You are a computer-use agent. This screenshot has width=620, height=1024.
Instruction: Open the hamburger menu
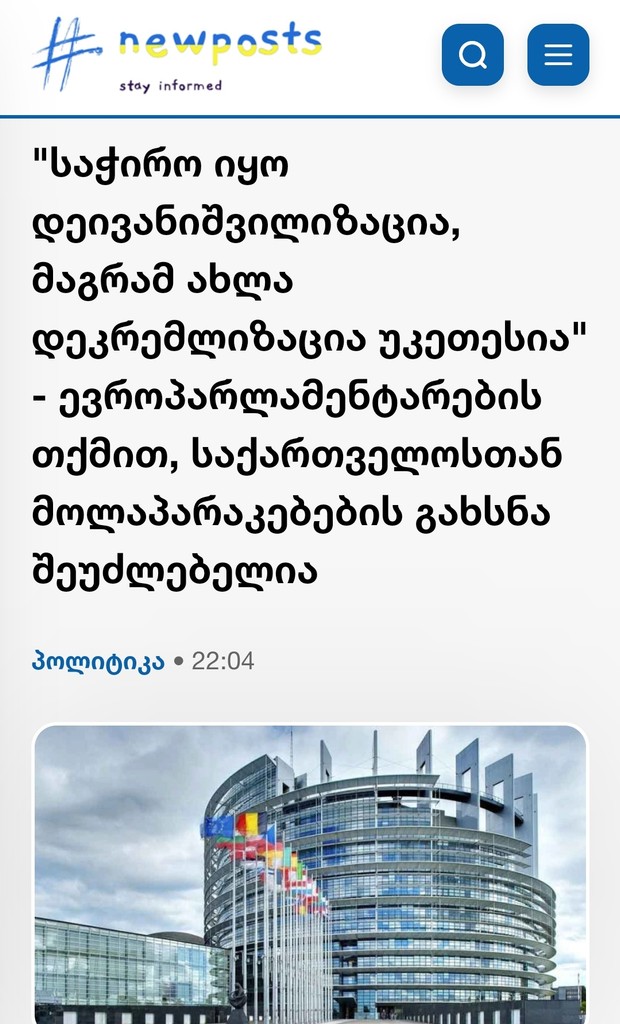(558, 55)
